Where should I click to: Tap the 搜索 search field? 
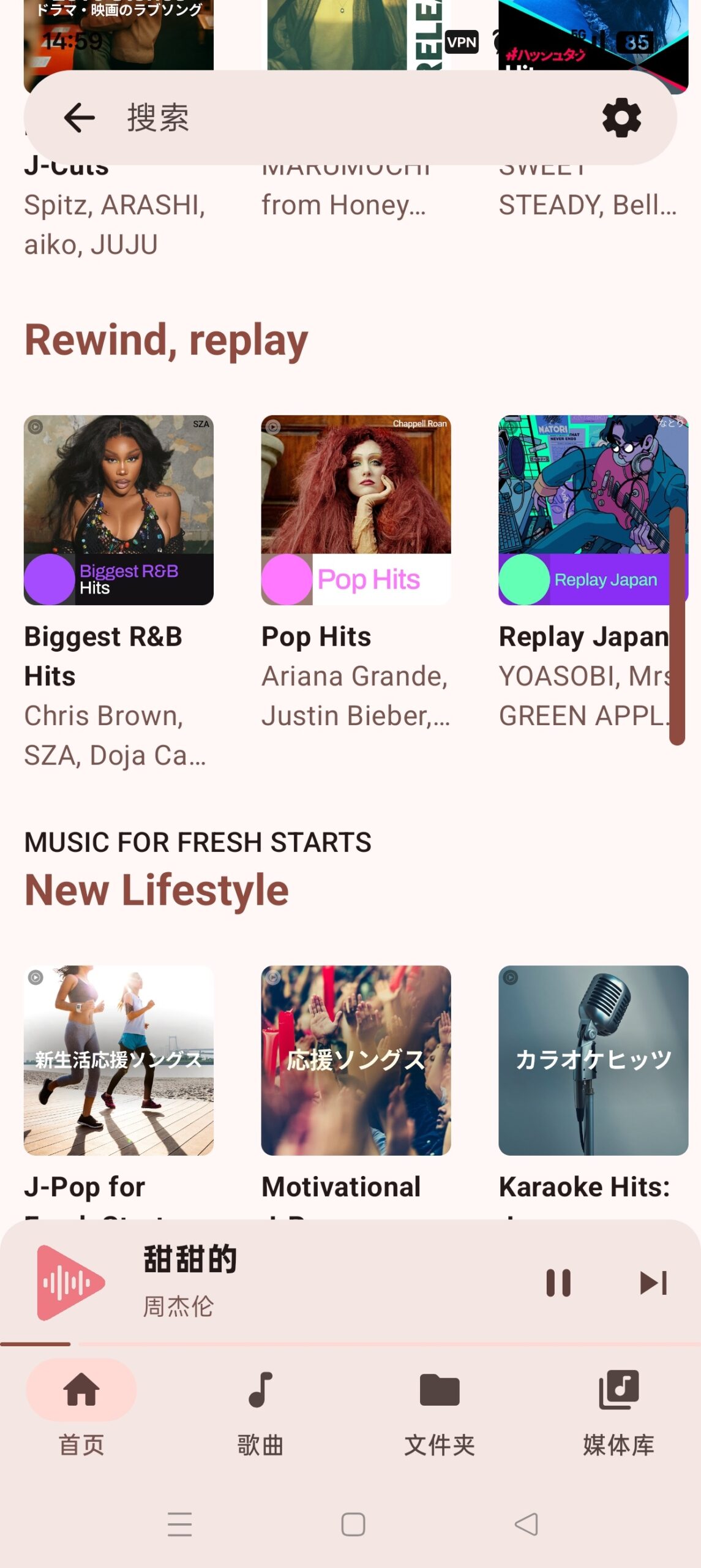click(343, 118)
